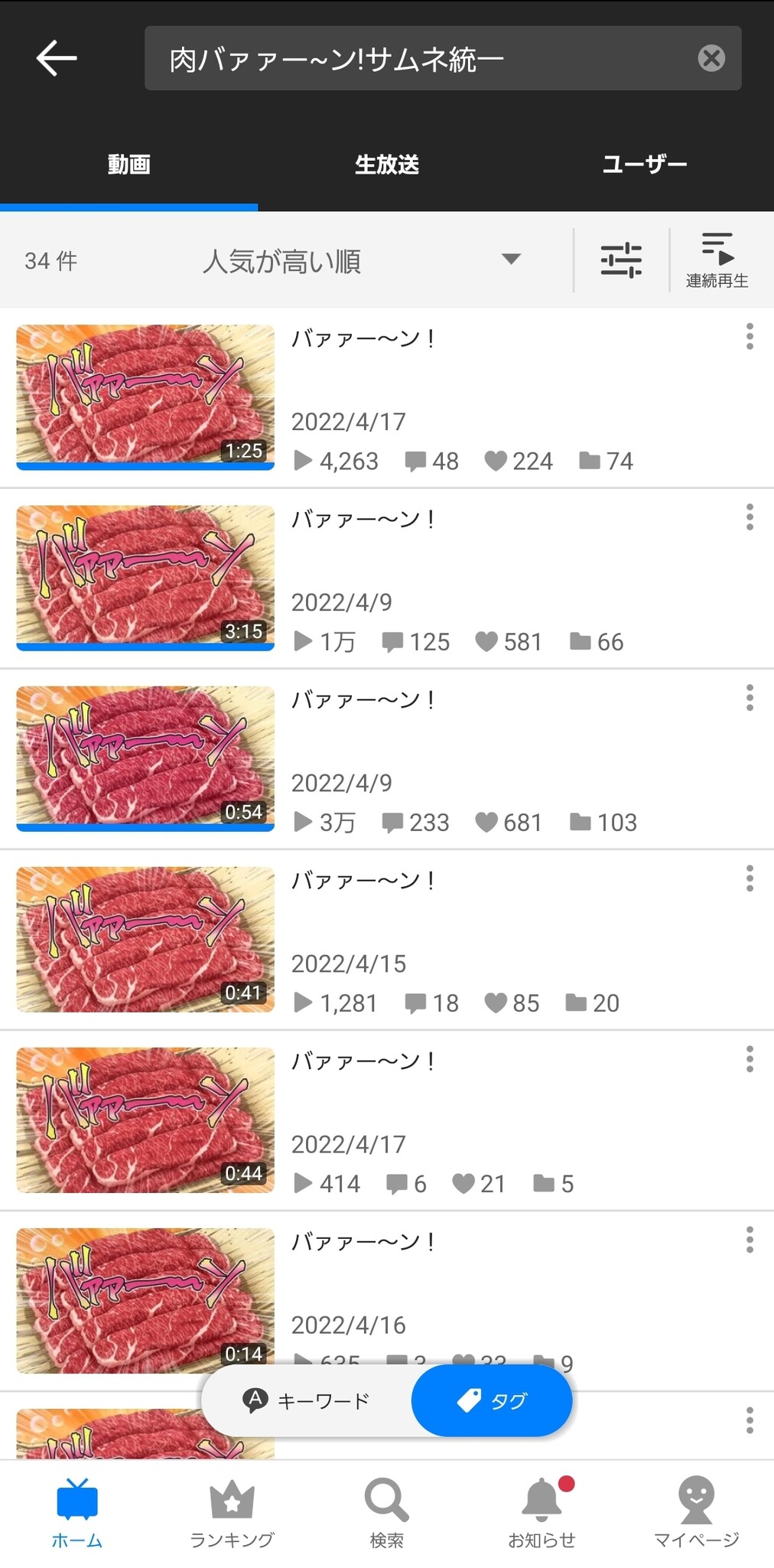Switch to the 生放送 tab

(x=386, y=164)
